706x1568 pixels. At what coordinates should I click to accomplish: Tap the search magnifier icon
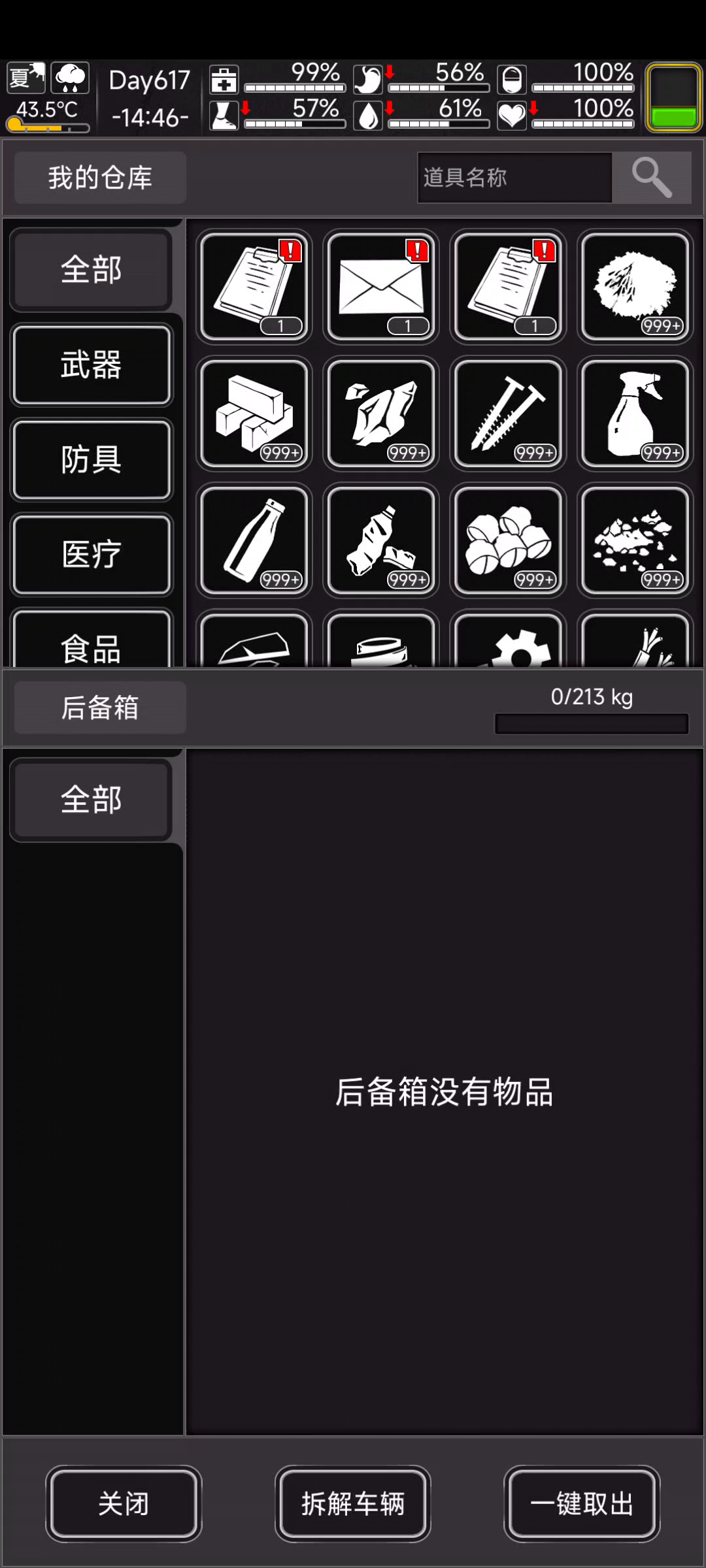click(x=651, y=177)
